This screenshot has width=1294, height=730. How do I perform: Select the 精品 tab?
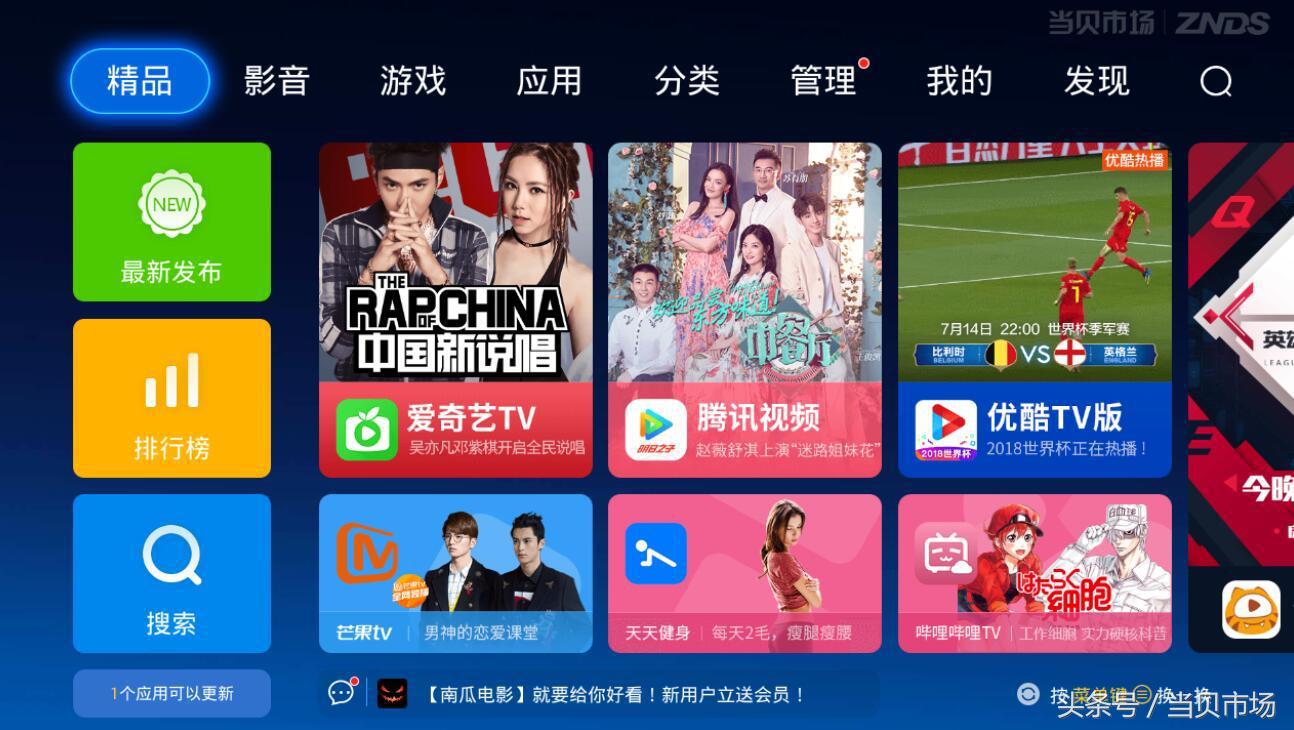click(x=140, y=81)
